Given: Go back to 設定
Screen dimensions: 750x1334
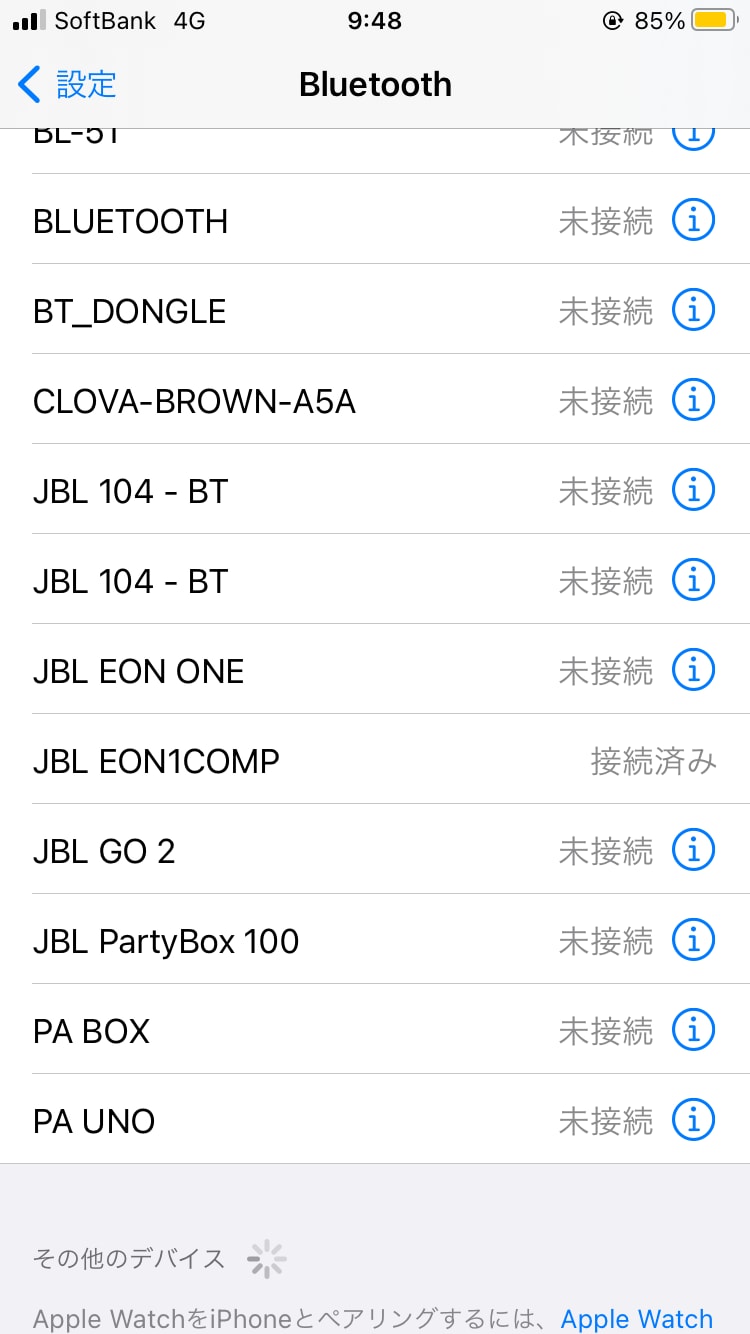Looking at the screenshot, I should (x=68, y=85).
